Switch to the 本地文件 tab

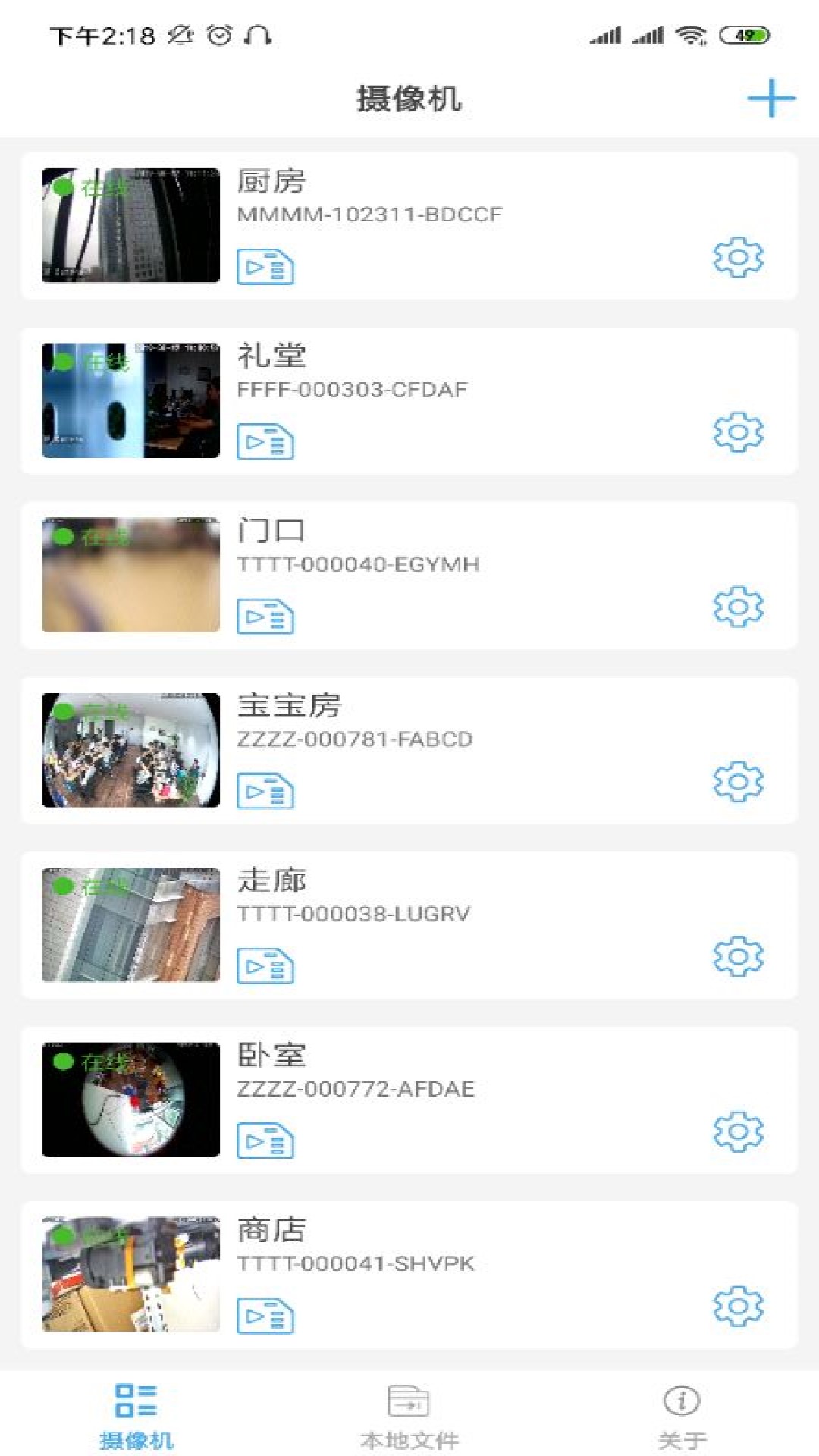[409, 1415]
